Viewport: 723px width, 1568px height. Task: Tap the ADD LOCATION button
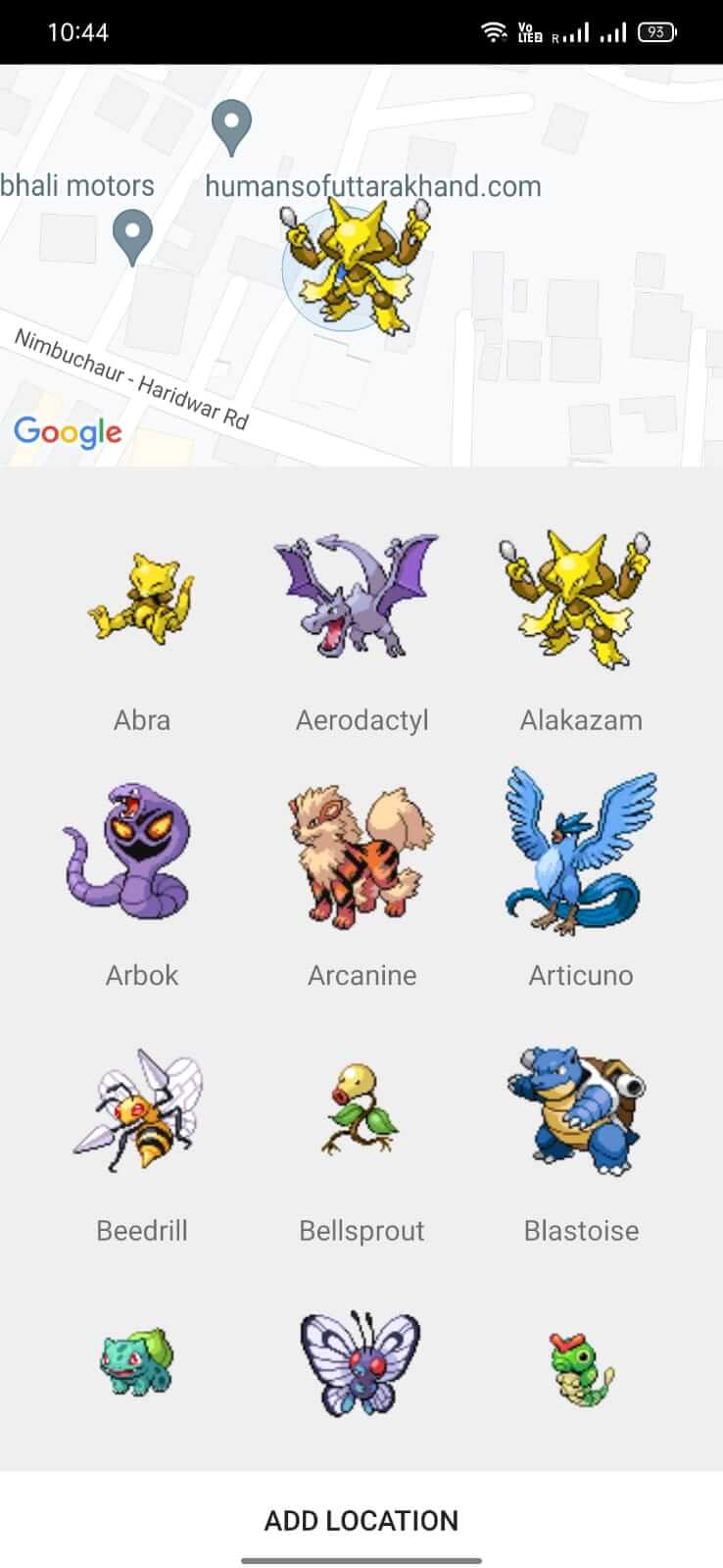pos(361,1520)
